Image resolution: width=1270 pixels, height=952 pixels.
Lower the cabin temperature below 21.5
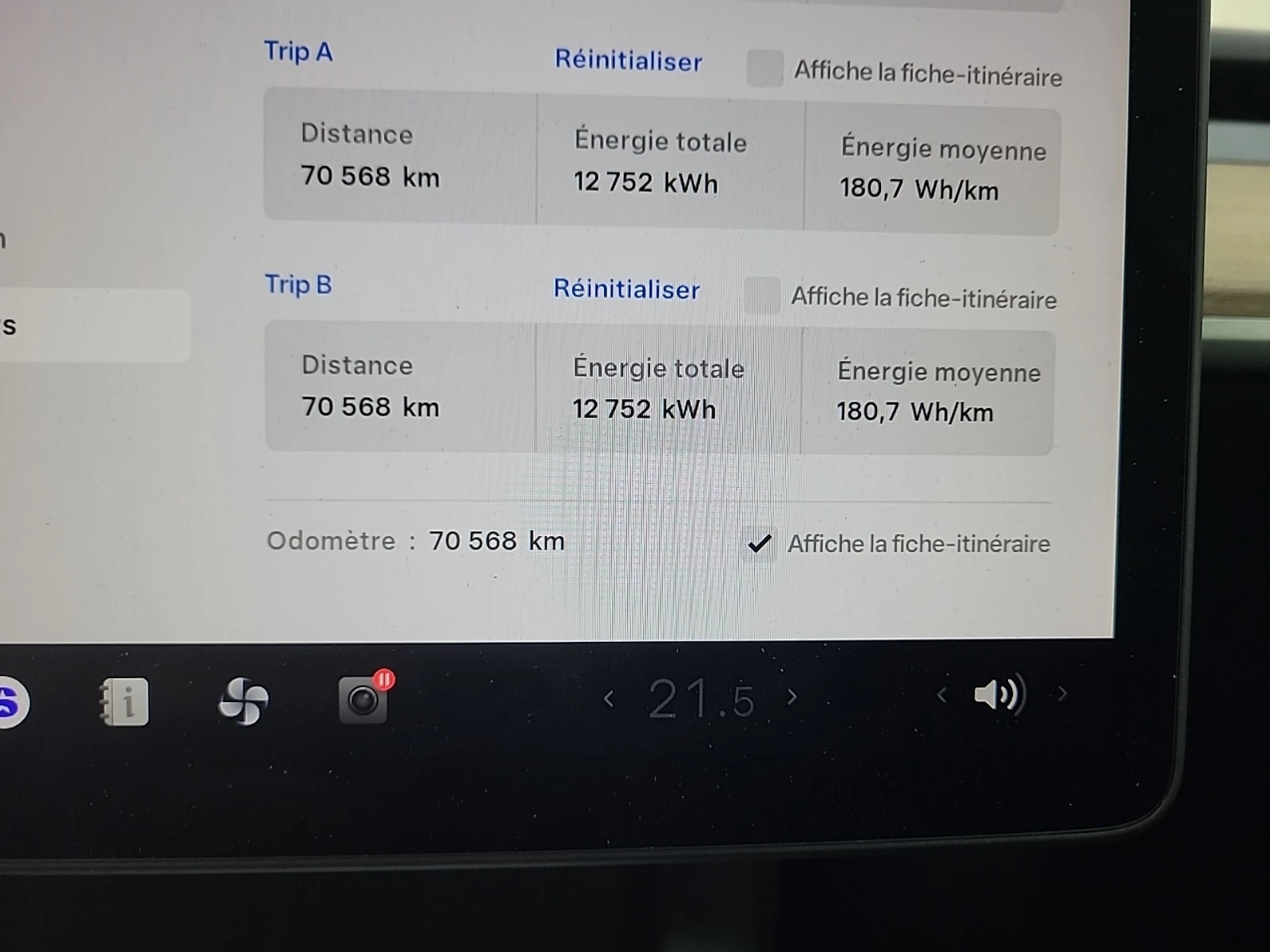click(x=609, y=699)
